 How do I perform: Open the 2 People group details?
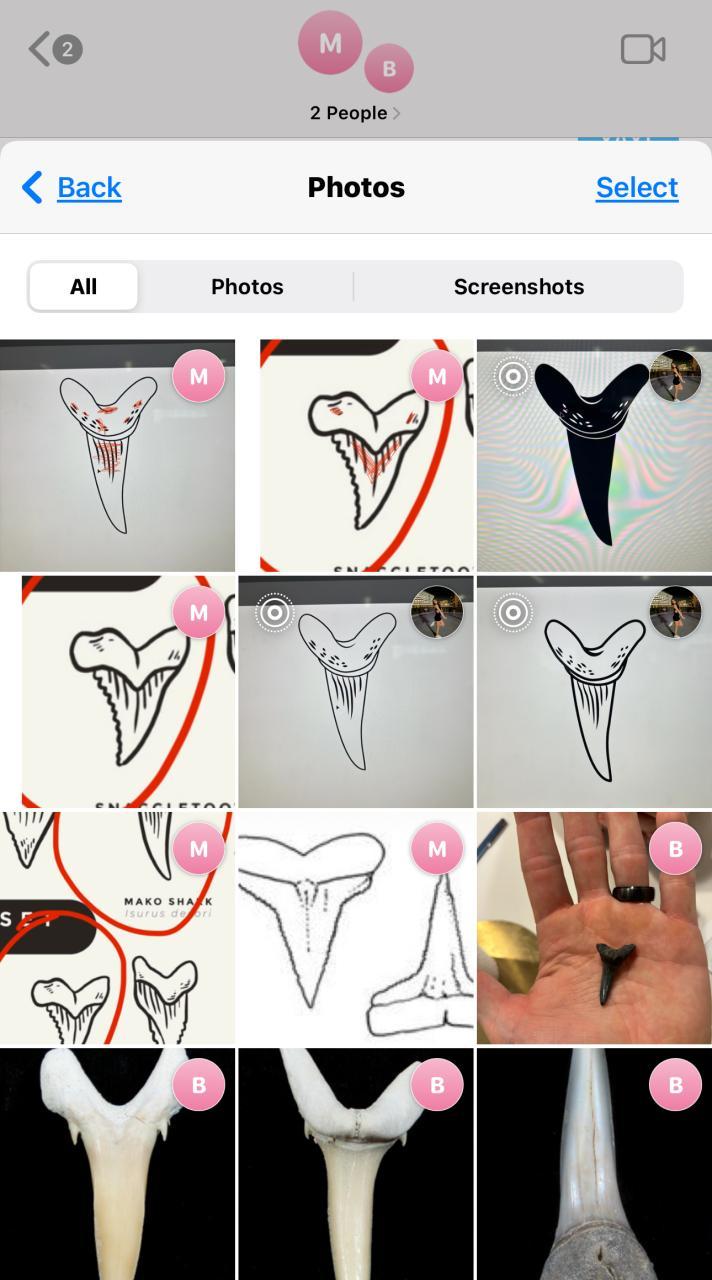click(x=354, y=113)
